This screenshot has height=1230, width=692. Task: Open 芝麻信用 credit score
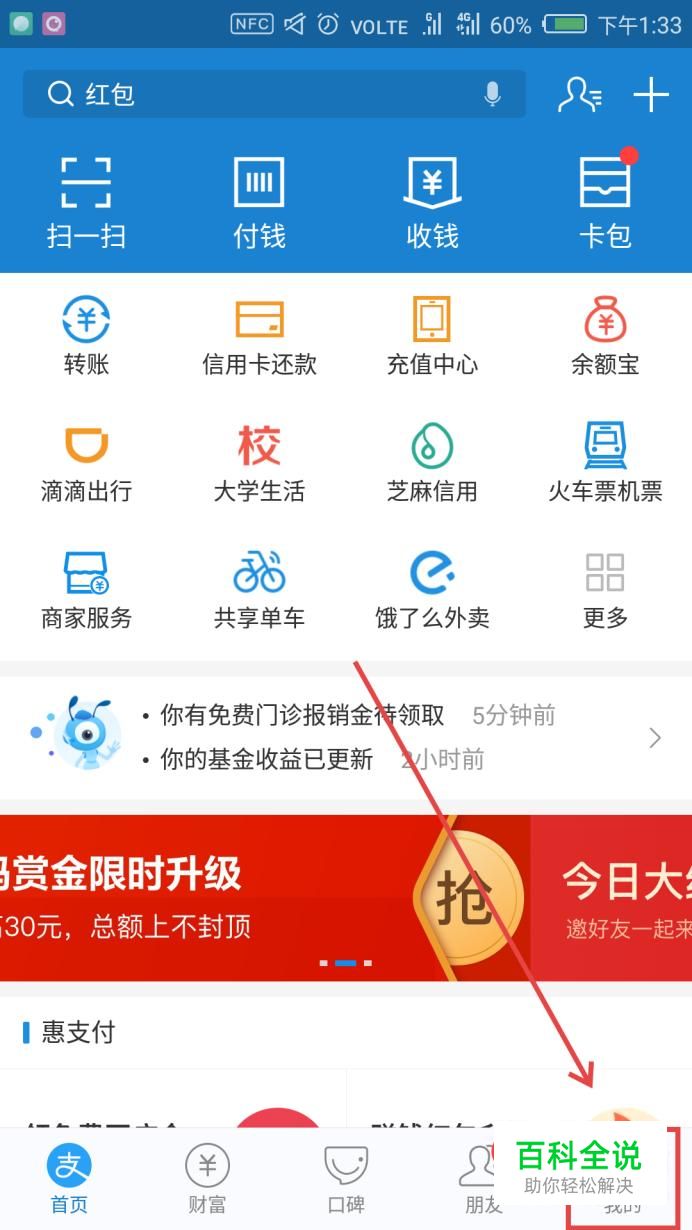tap(432, 463)
